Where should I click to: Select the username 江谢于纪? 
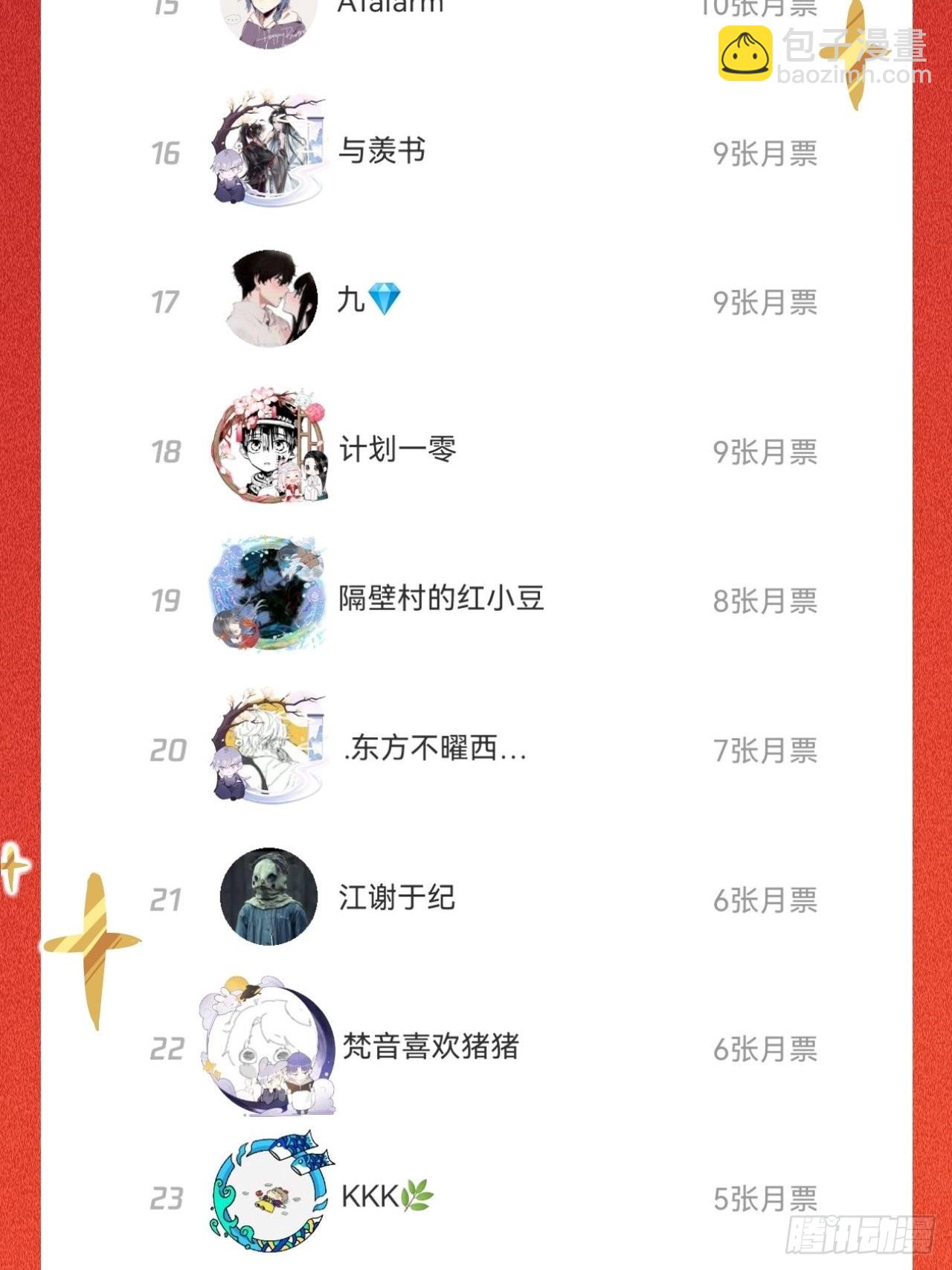coord(396,898)
